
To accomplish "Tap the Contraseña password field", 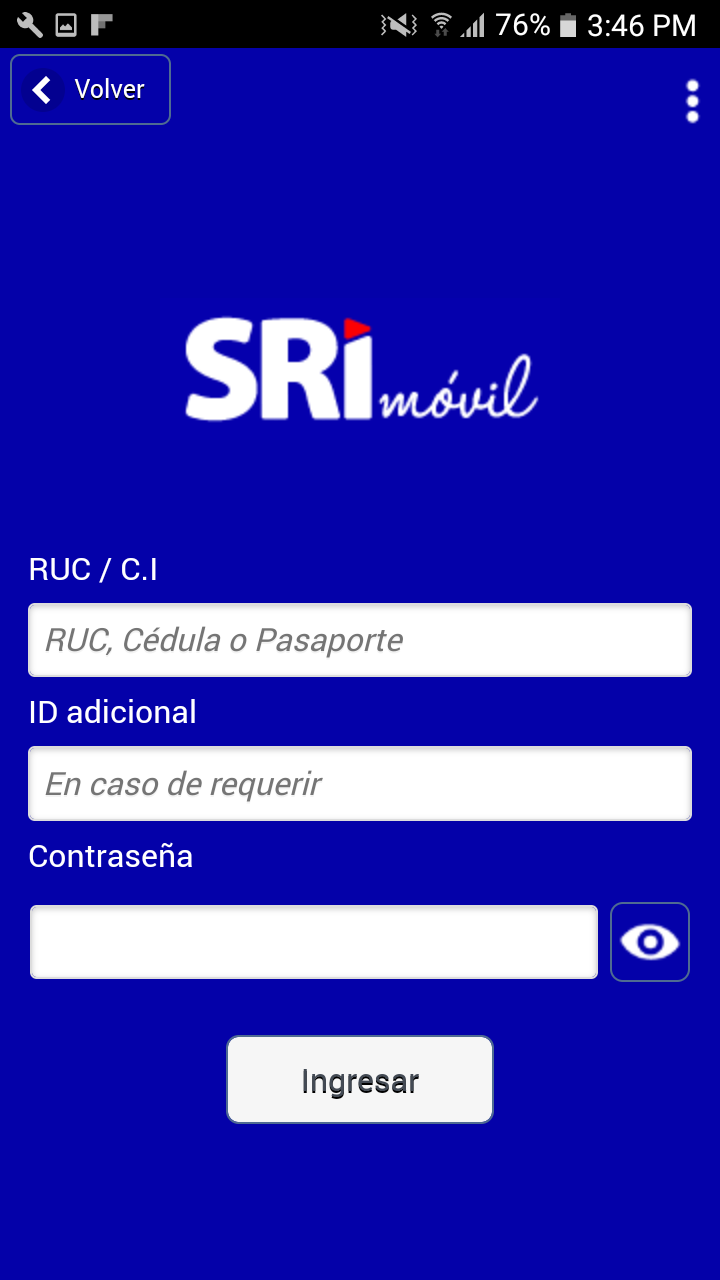I will (314, 942).
